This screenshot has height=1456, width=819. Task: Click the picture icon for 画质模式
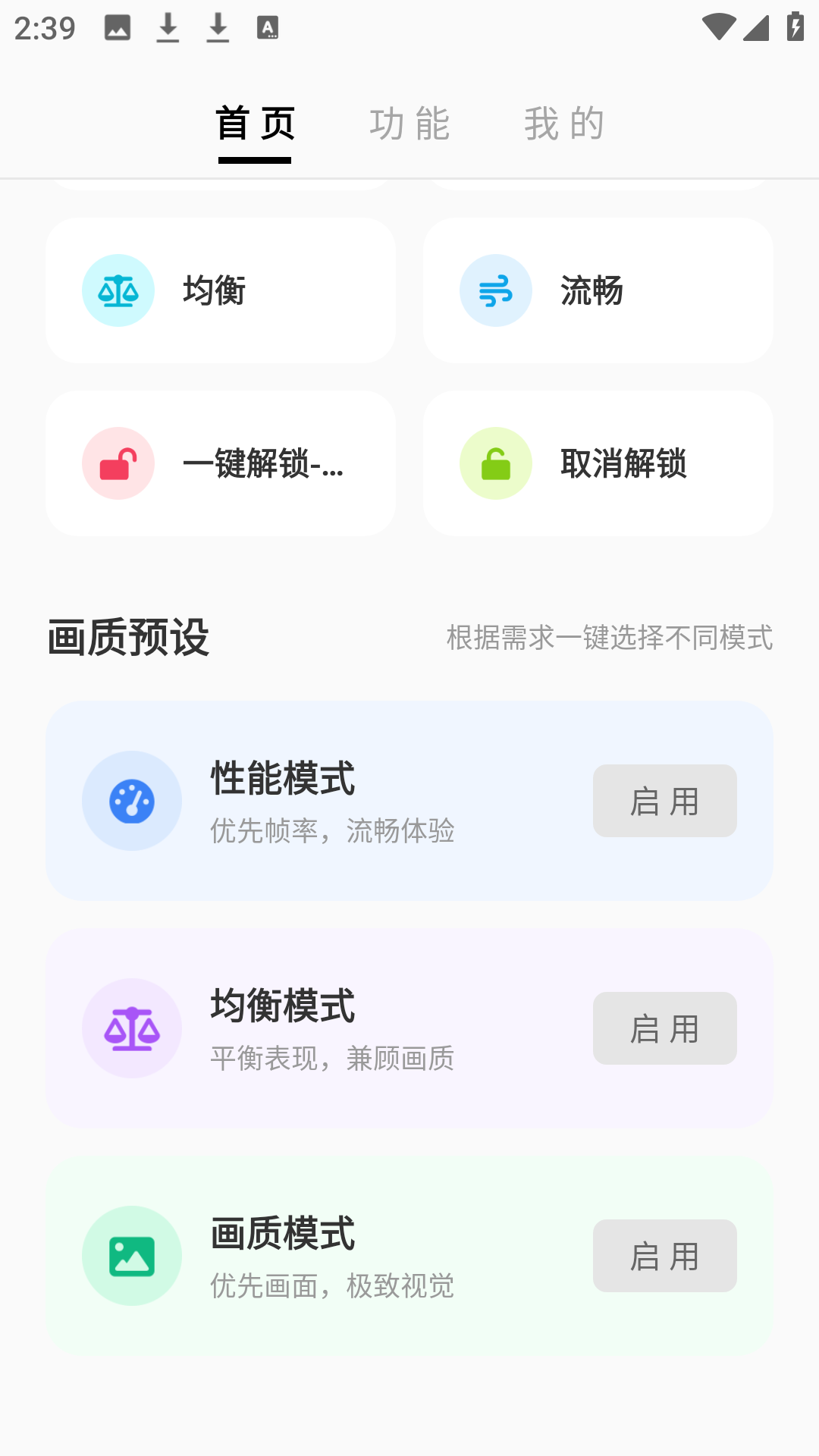click(132, 1255)
